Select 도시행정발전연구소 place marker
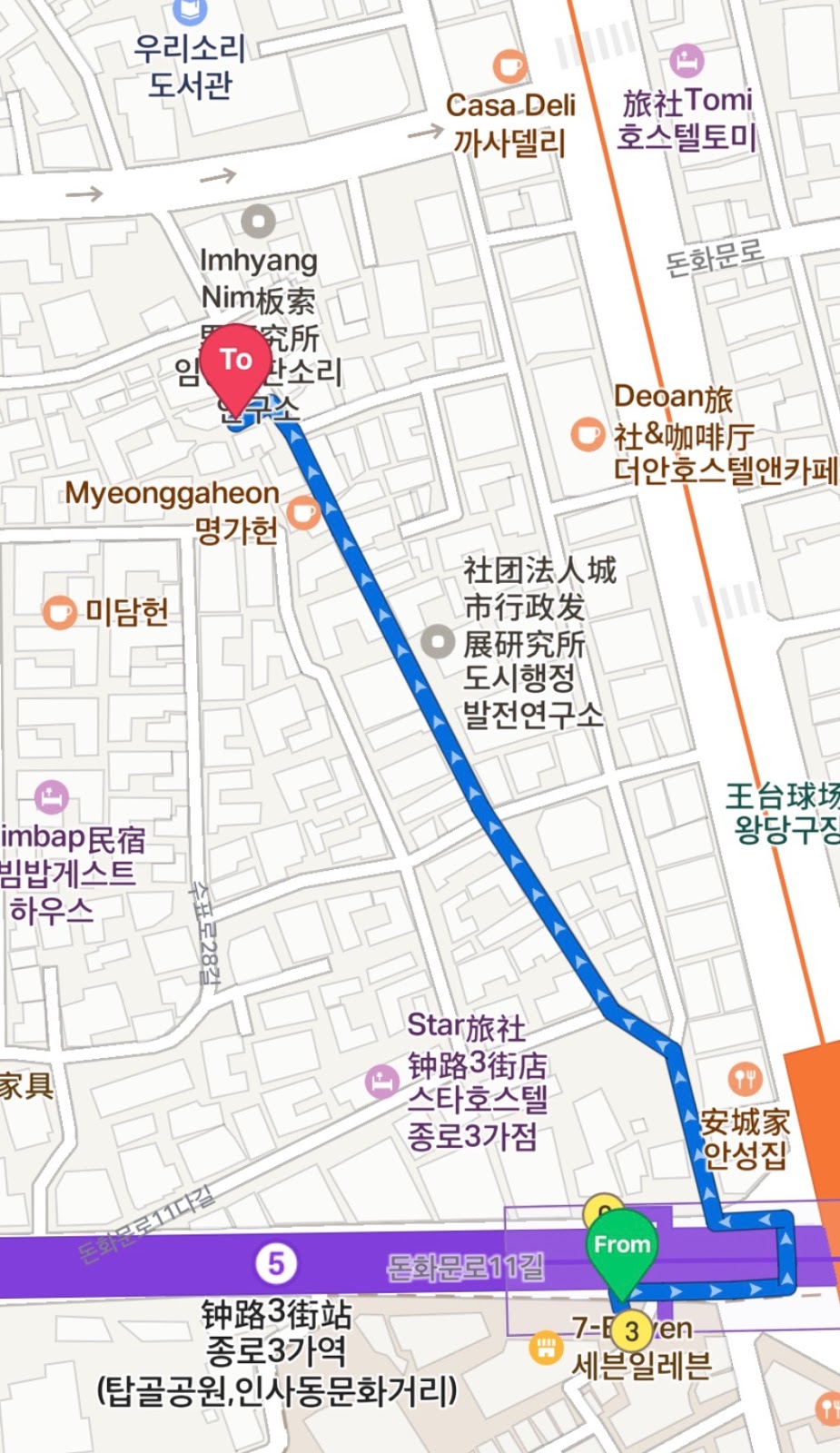Screen dimensions: 840x1453 [438, 642]
